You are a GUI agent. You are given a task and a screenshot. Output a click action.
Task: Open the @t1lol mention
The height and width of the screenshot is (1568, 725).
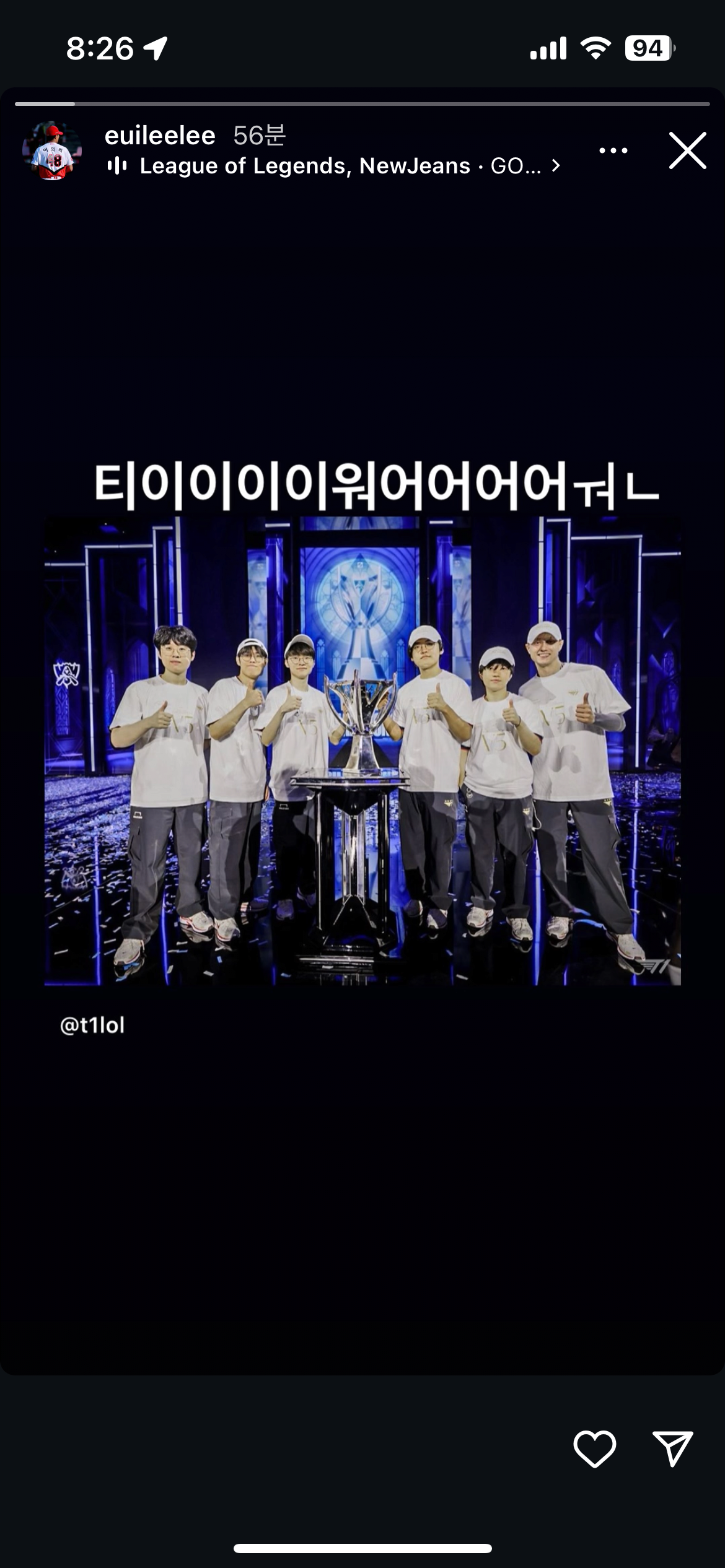click(x=92, y=1026)
